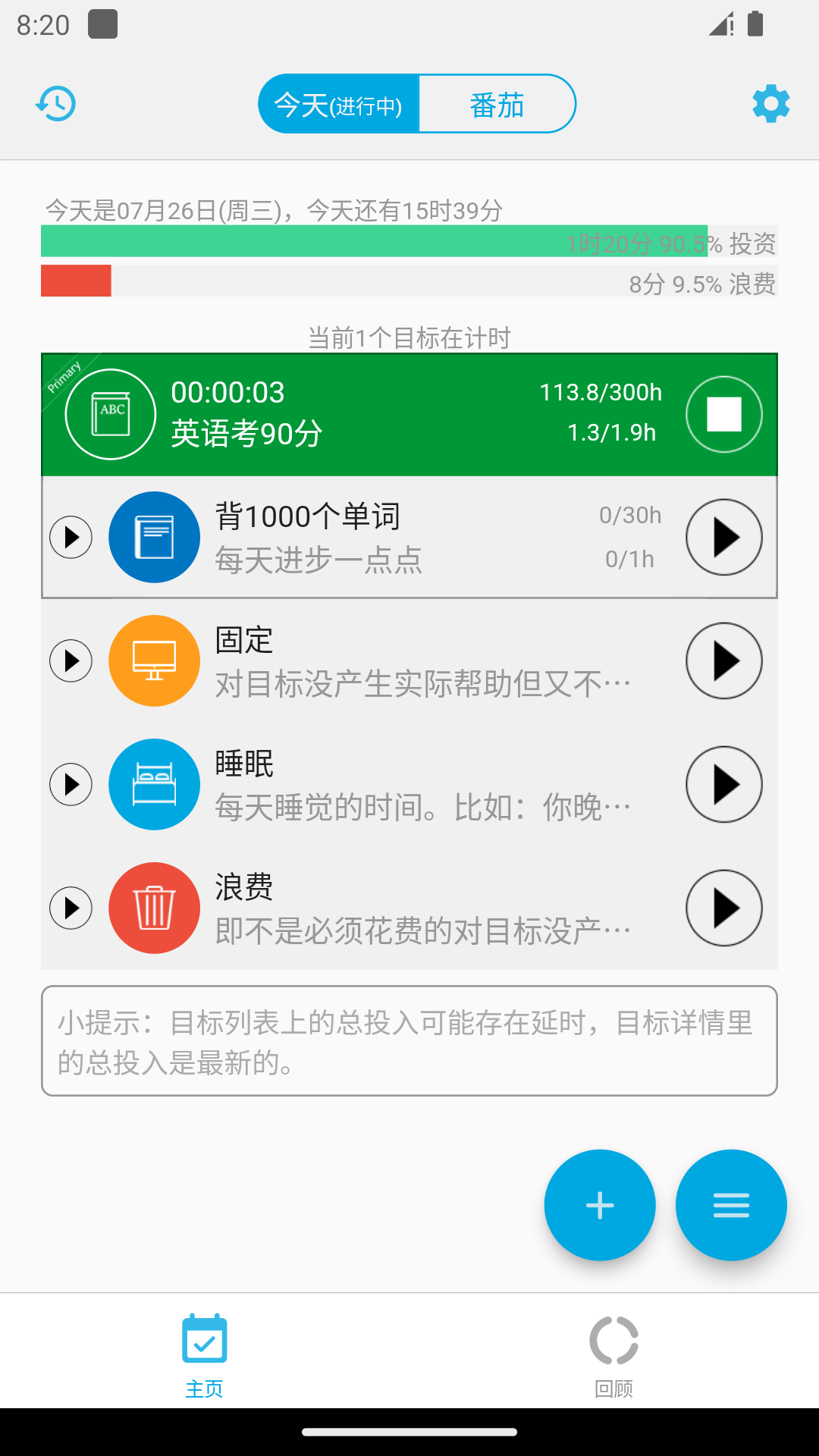819x1456 pixels.
Task: Expand the small arrow beside 固定
Action: (71, 661)
